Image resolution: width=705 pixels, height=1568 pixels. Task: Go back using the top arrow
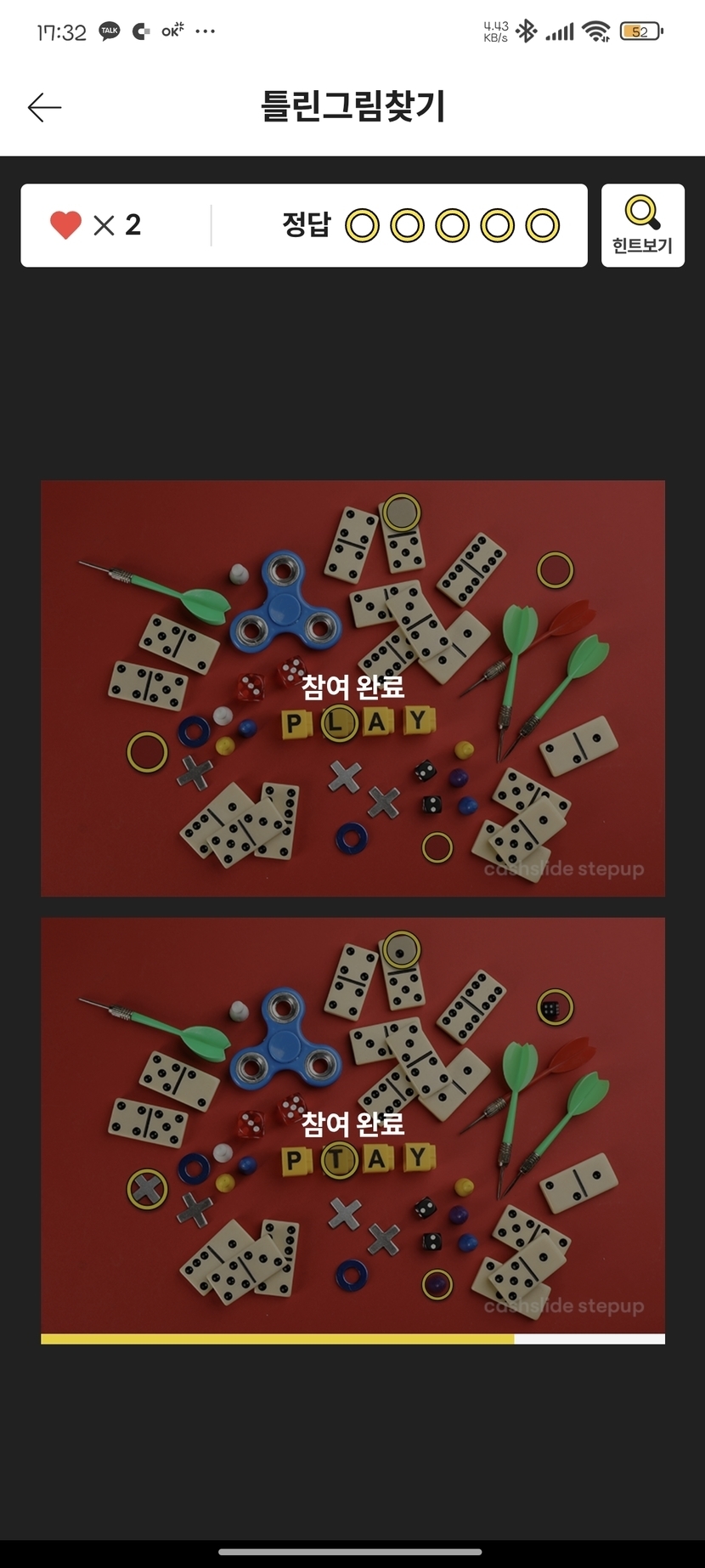[x=44, y=108]
